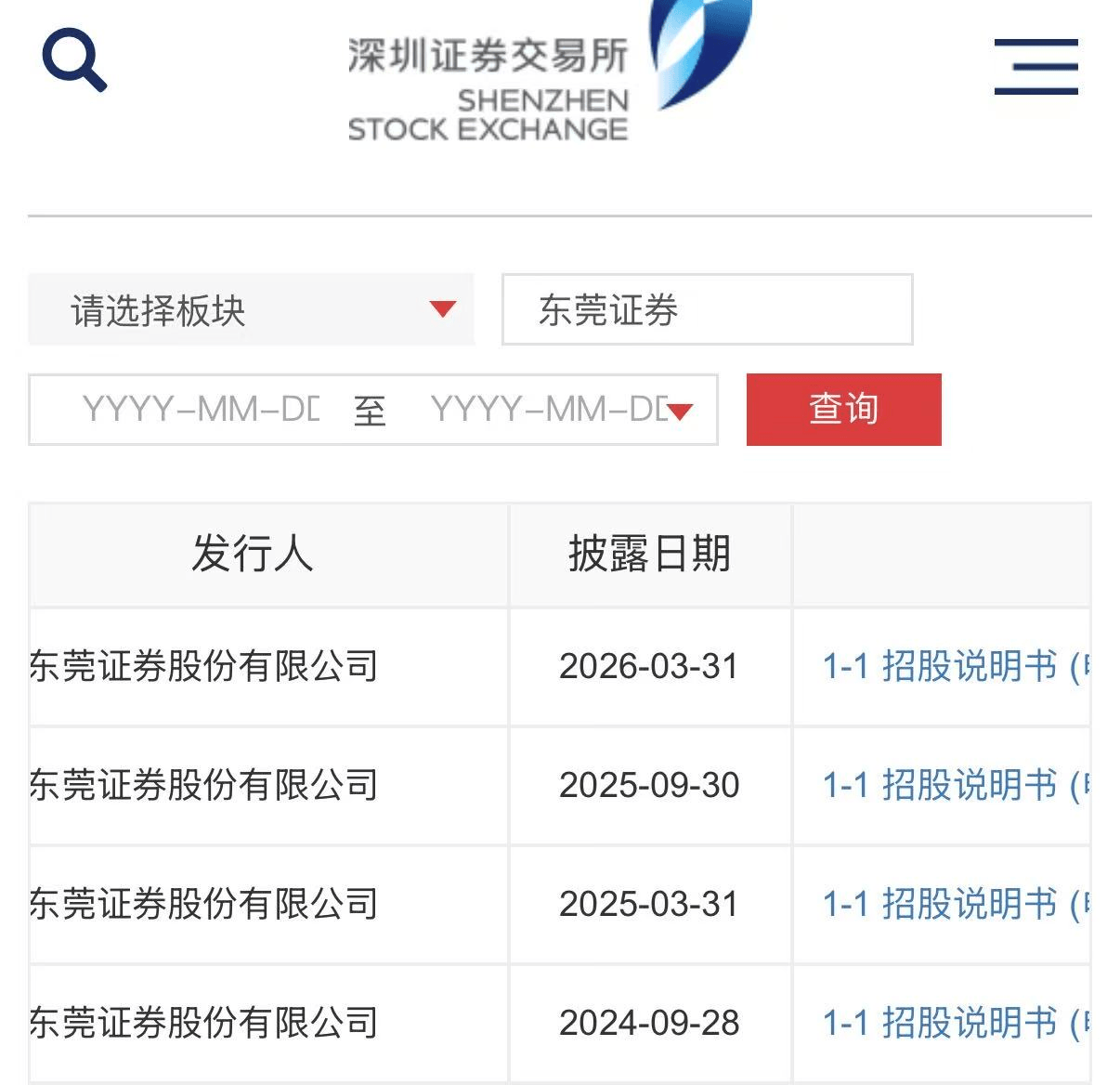Screen dimensions: 1120x1085
Task: Select the start date field
Action: coord(200,409)
